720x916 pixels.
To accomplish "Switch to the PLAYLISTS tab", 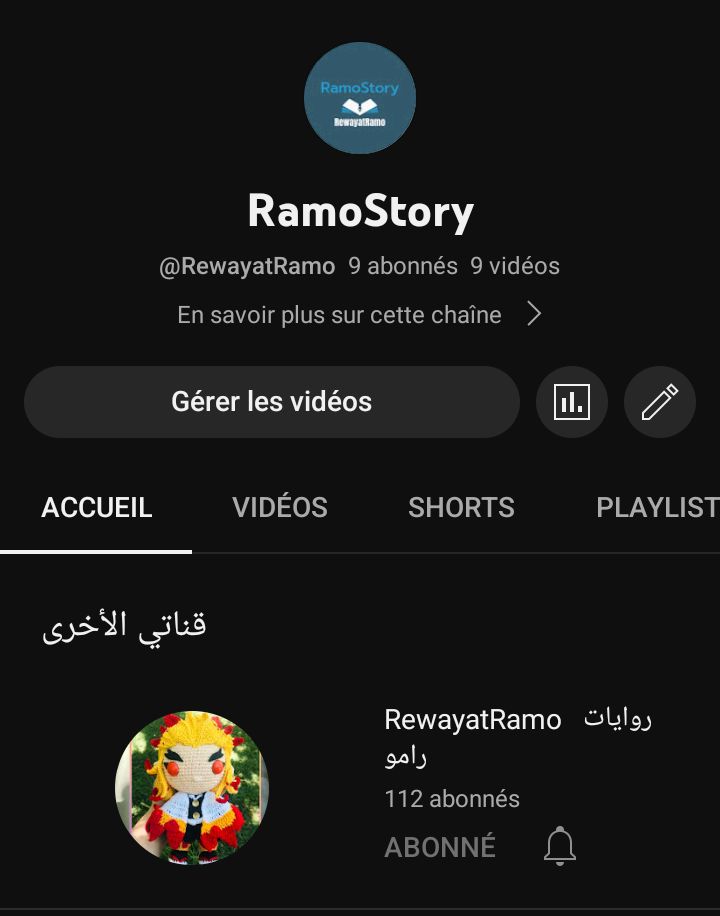I will [656, 507].
